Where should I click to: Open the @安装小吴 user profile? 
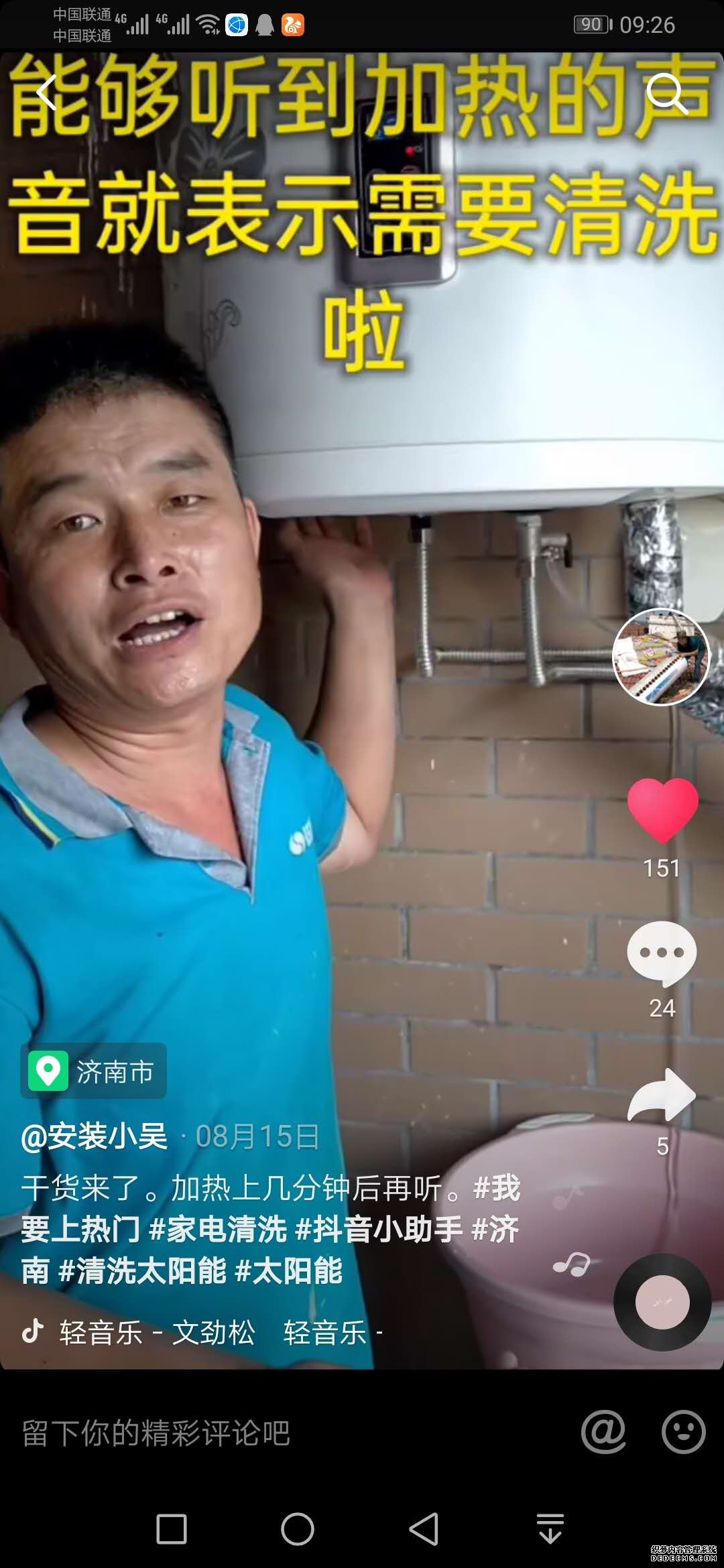pyautogui.click(x=95, y=1136)
